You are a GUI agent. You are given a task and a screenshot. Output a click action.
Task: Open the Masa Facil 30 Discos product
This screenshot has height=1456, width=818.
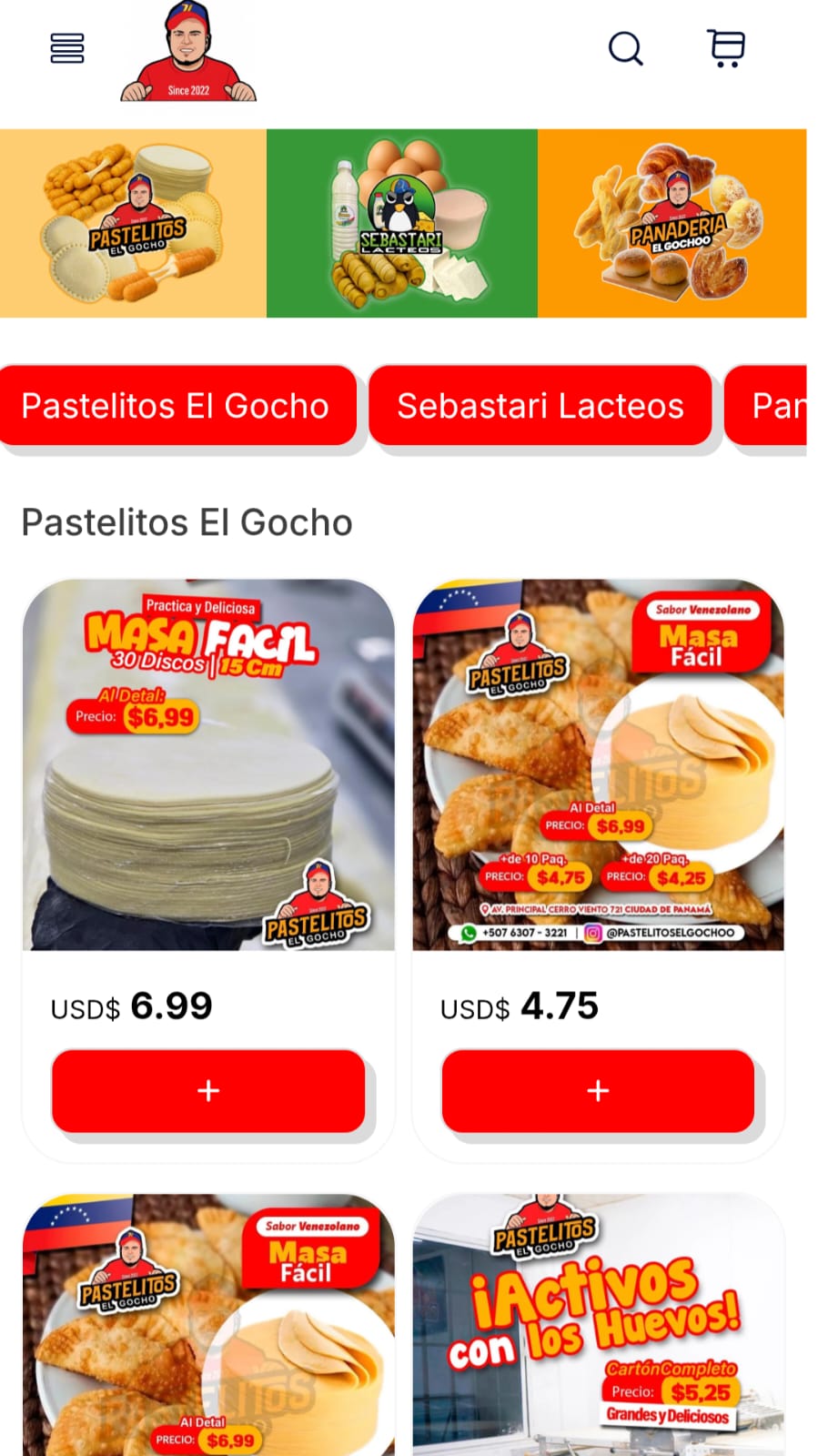pos(208,764)
